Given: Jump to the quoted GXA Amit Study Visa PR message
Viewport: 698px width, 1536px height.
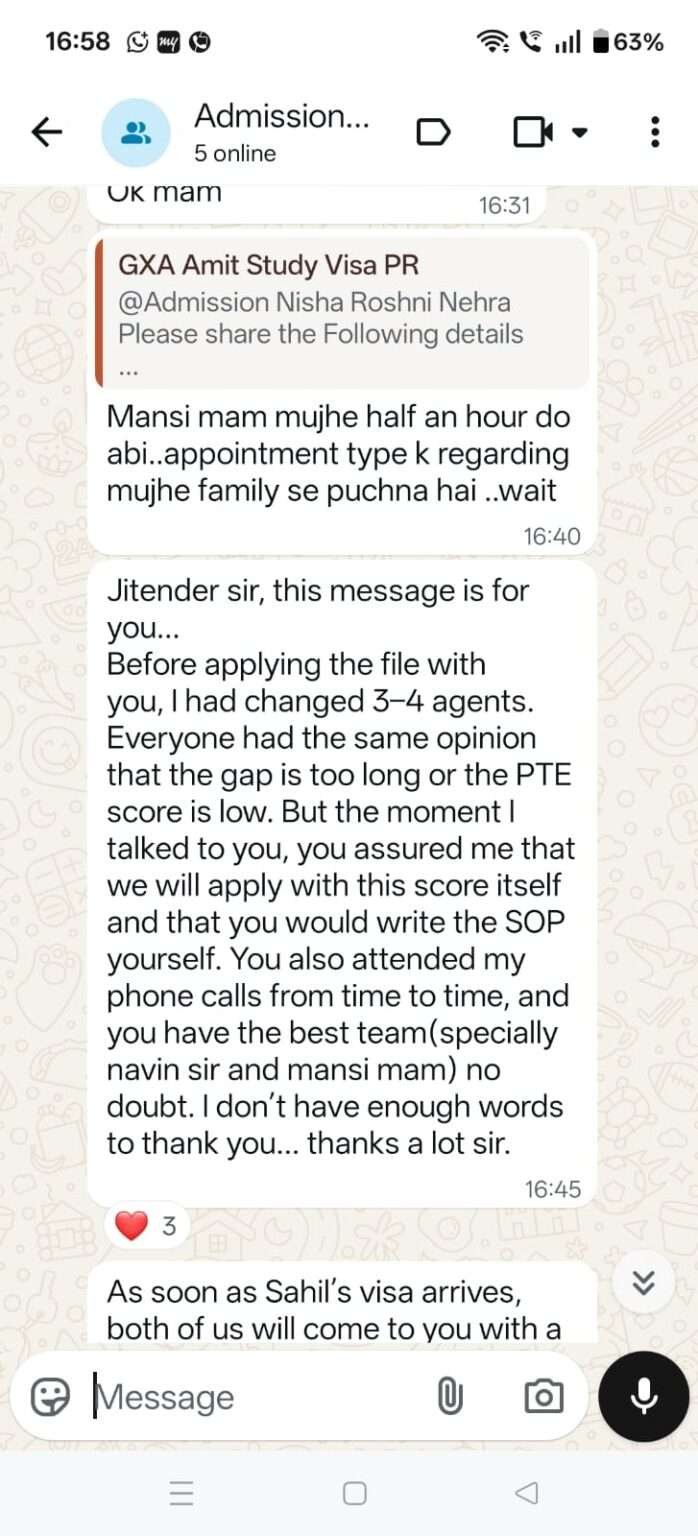Looking at the screenshot, I should [340, 312].
